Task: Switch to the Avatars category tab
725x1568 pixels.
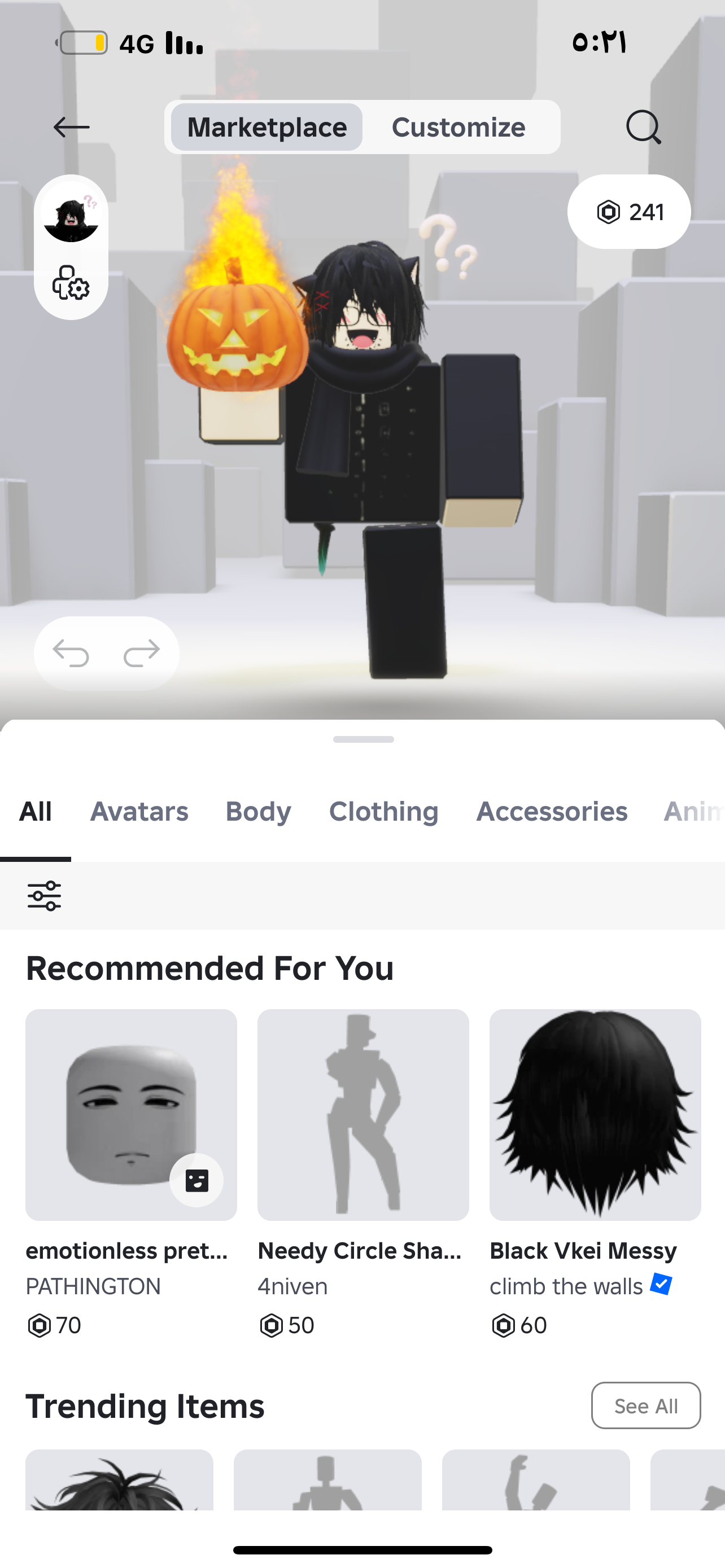Action: [139, 812]
